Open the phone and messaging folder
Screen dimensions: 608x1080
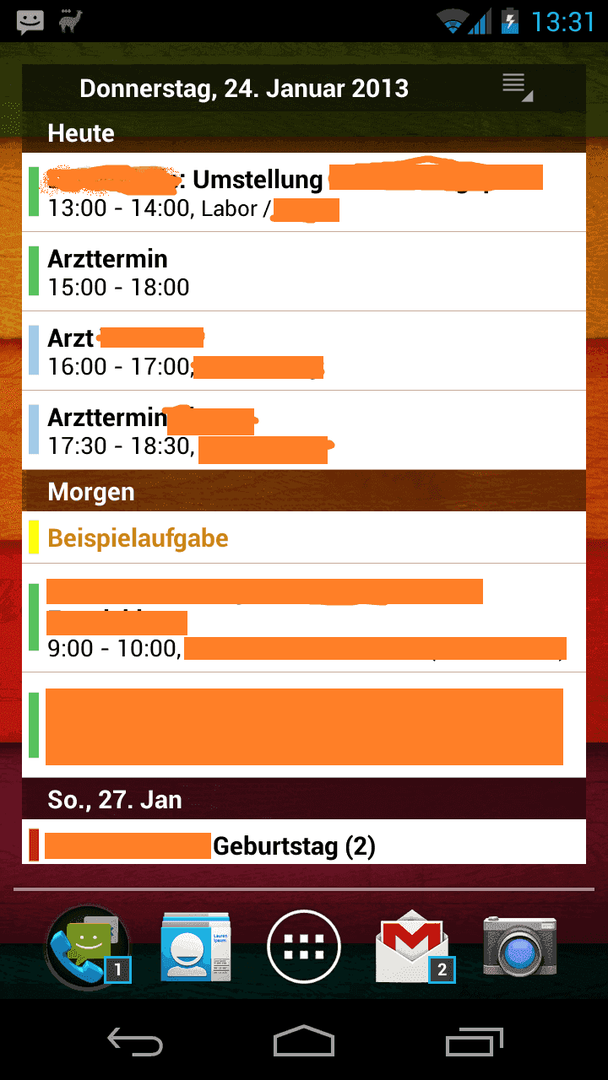pyautogui.click(x=87, y=947)
